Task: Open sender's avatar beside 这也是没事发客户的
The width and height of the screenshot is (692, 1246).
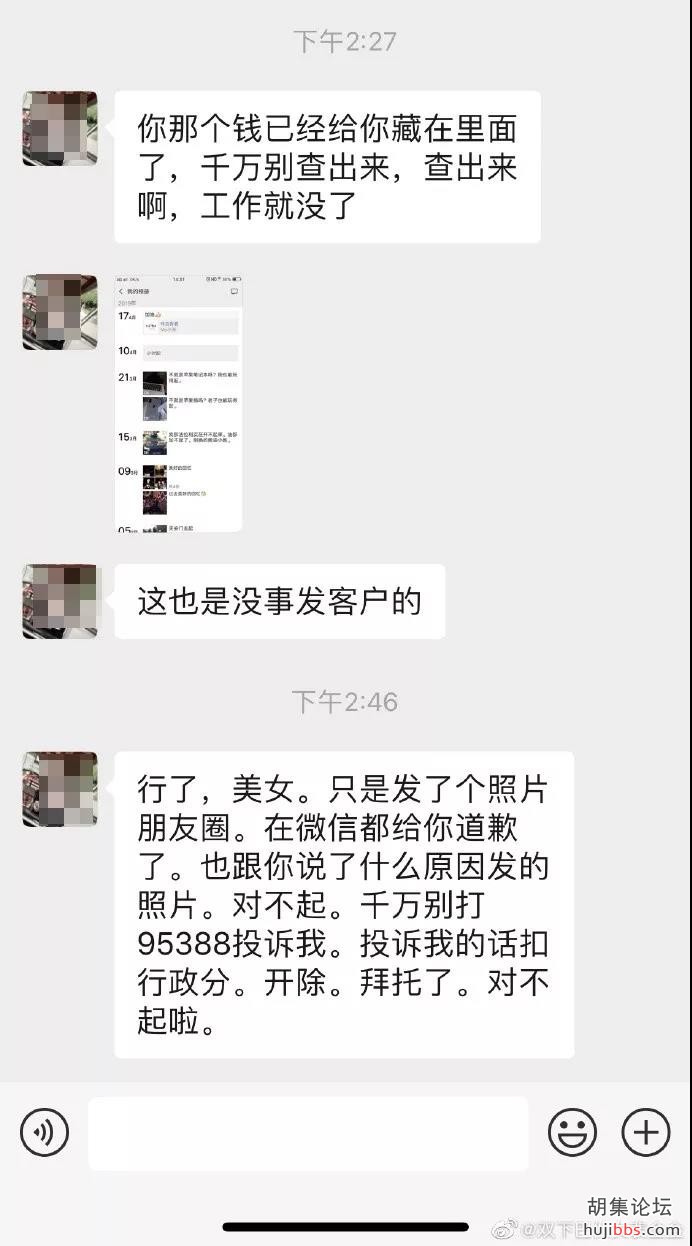Action: [x=60, y=601]
